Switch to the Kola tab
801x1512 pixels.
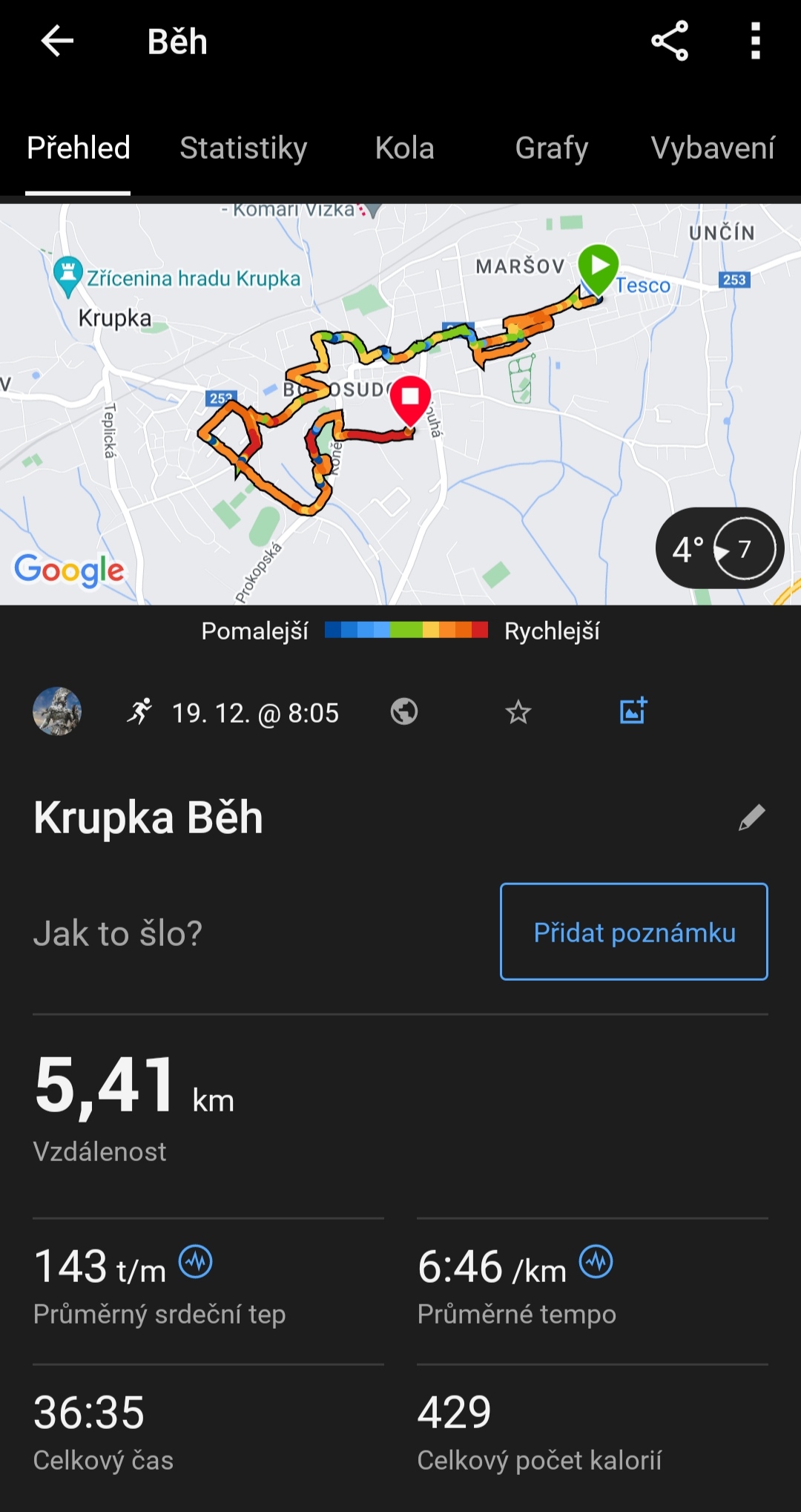click(x=404, y=148)
